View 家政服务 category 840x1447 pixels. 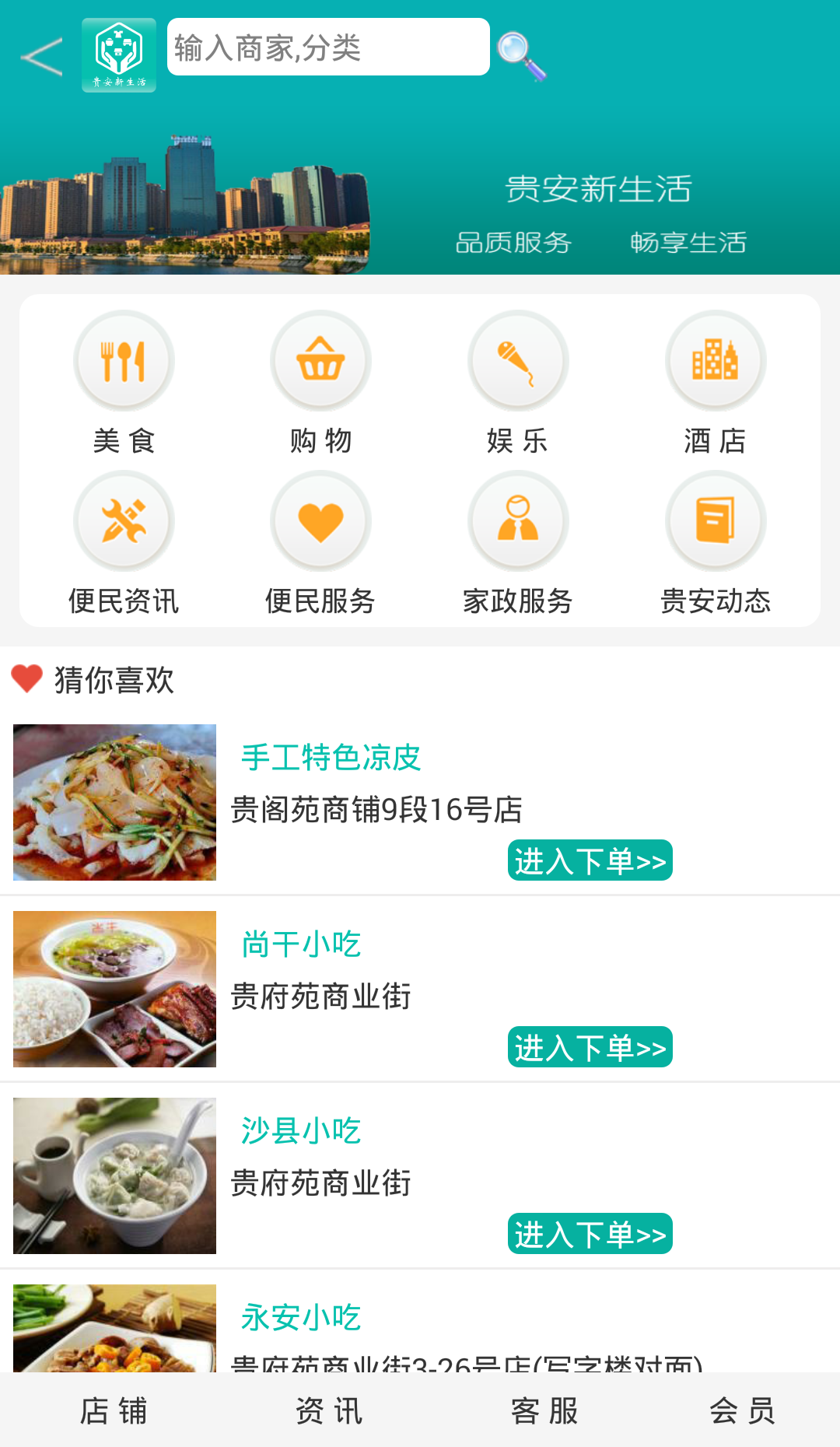518,522
